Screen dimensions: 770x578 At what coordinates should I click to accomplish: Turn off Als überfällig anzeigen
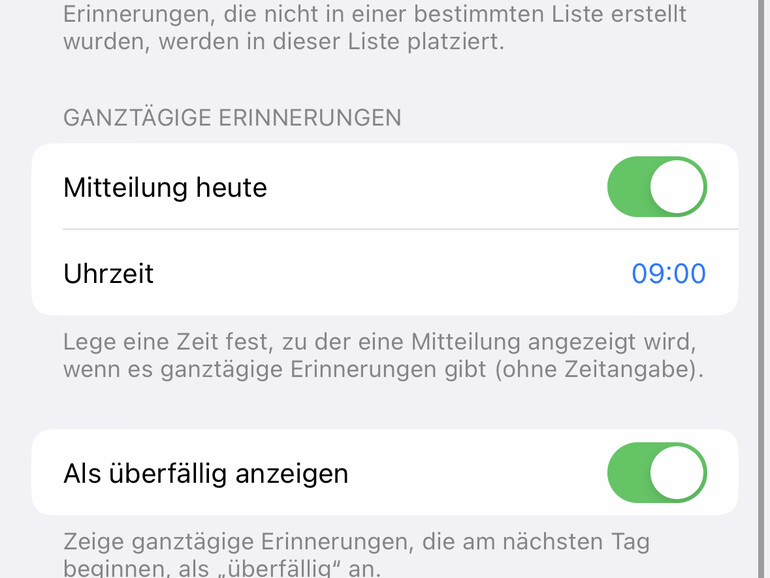click(x=657, y=473)
